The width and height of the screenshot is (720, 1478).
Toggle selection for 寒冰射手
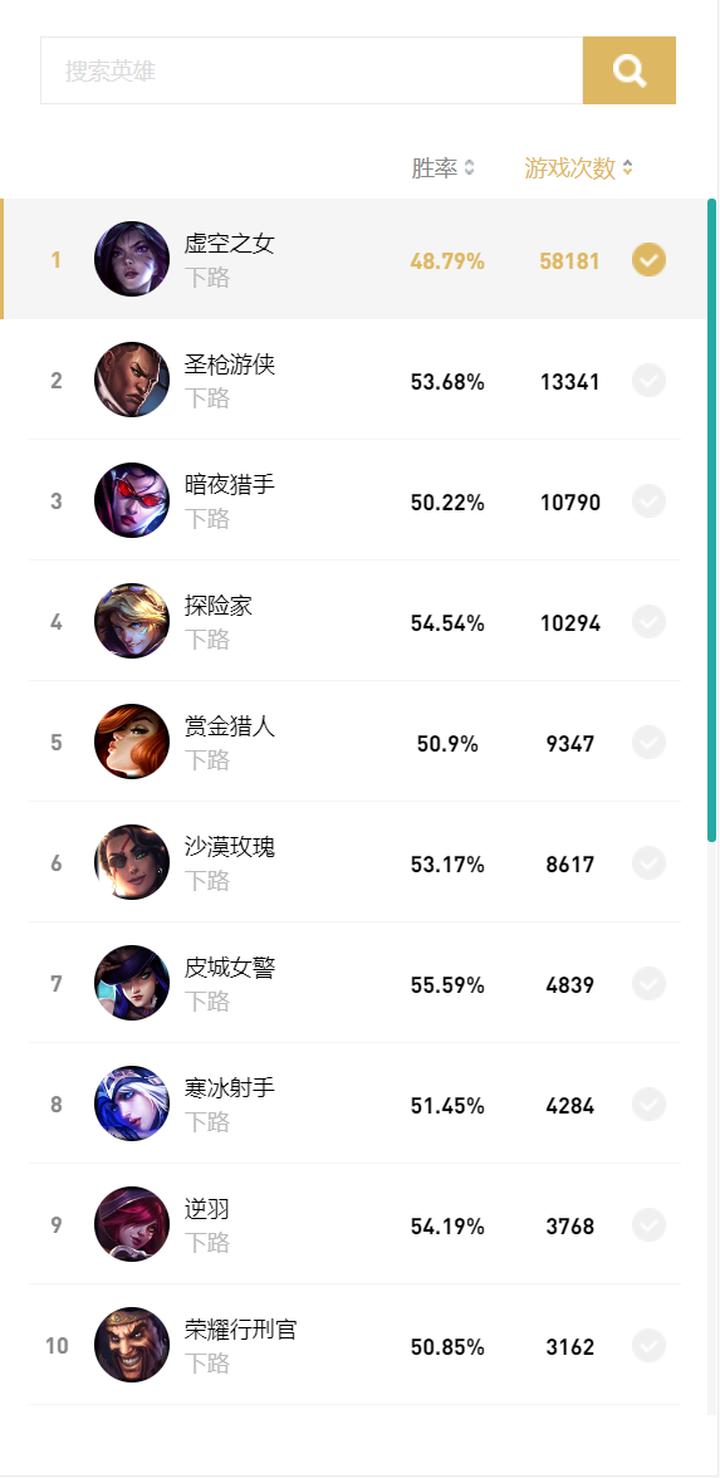[x=648, y=1104]
